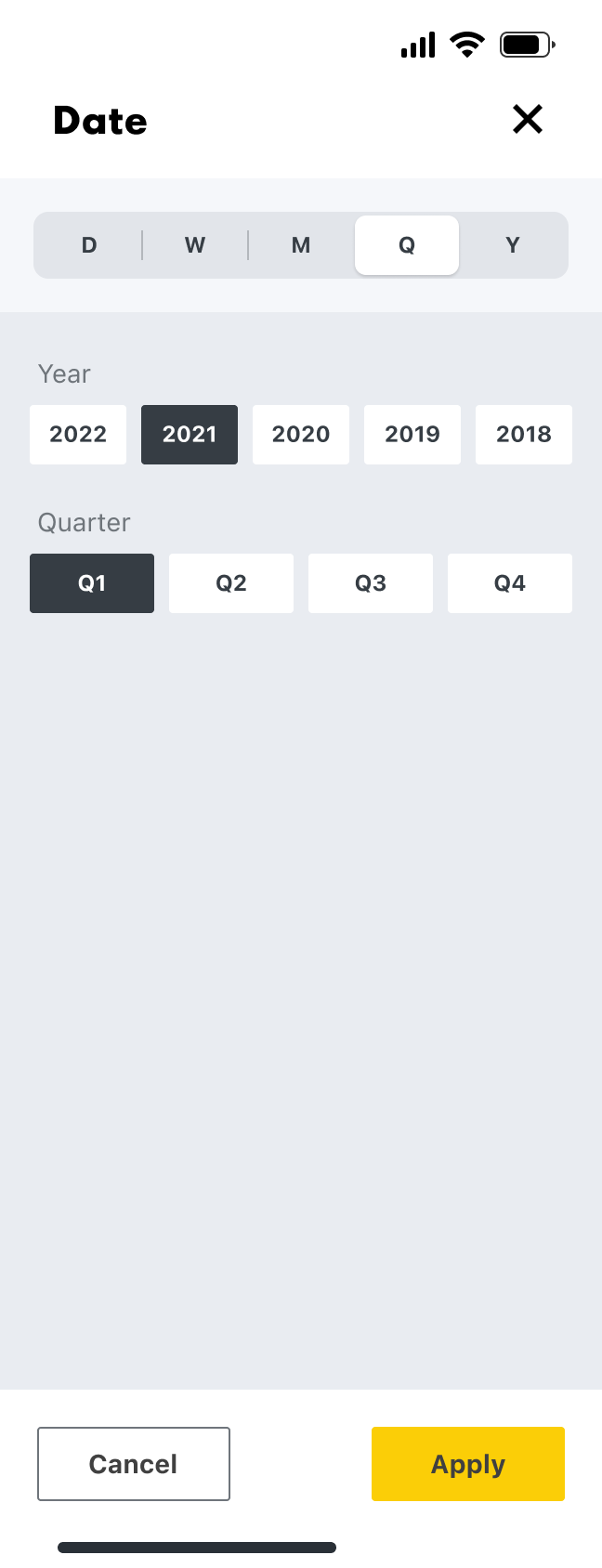Switch to the M month segment

click(x=301, y=245)
